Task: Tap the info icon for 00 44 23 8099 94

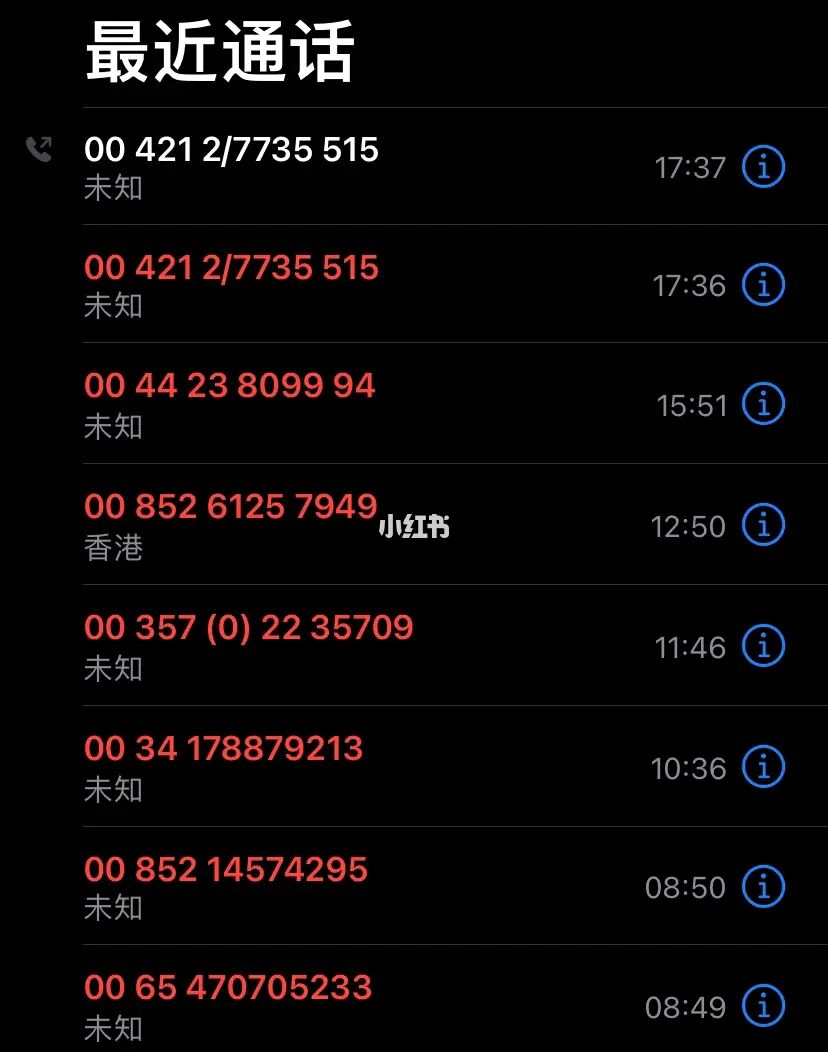Action: [763, 404]
